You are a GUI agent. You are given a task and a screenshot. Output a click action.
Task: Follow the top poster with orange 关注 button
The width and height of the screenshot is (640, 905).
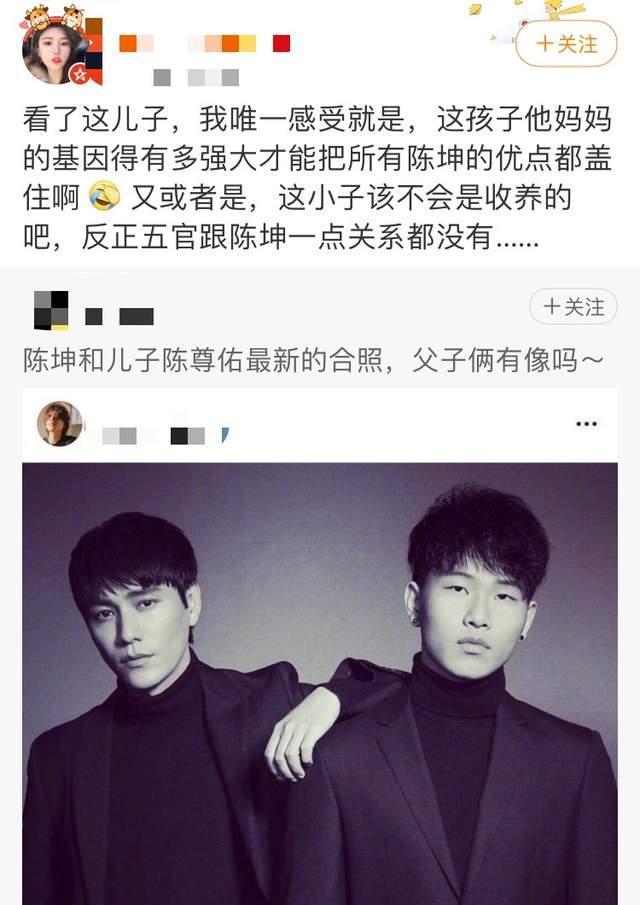coord(566,44)
